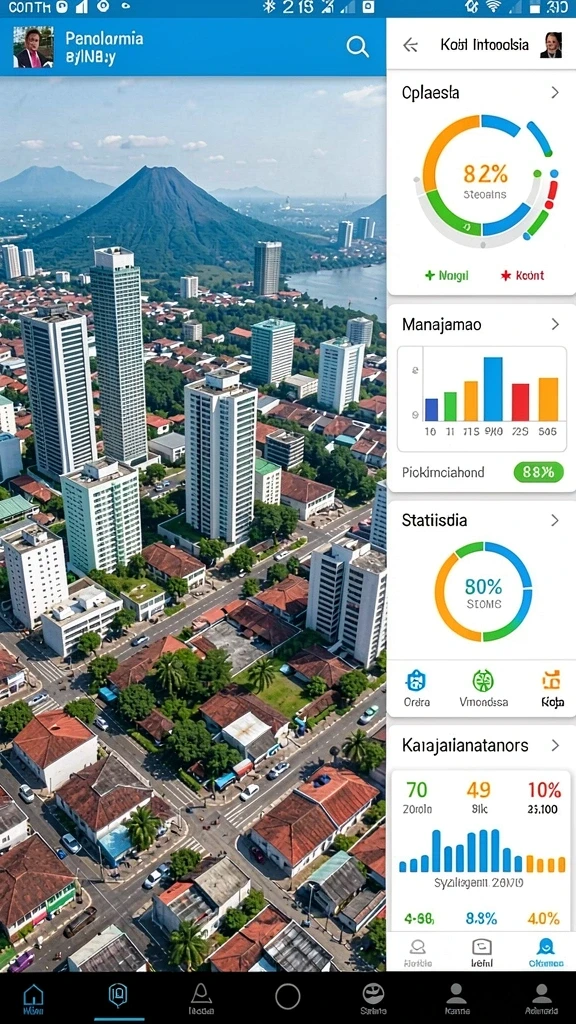Image resolution: width=576 pixels, height=1024 pixels.
Task: Expand the Cplaesla card chevron
Action: click(x=554, y=93)
